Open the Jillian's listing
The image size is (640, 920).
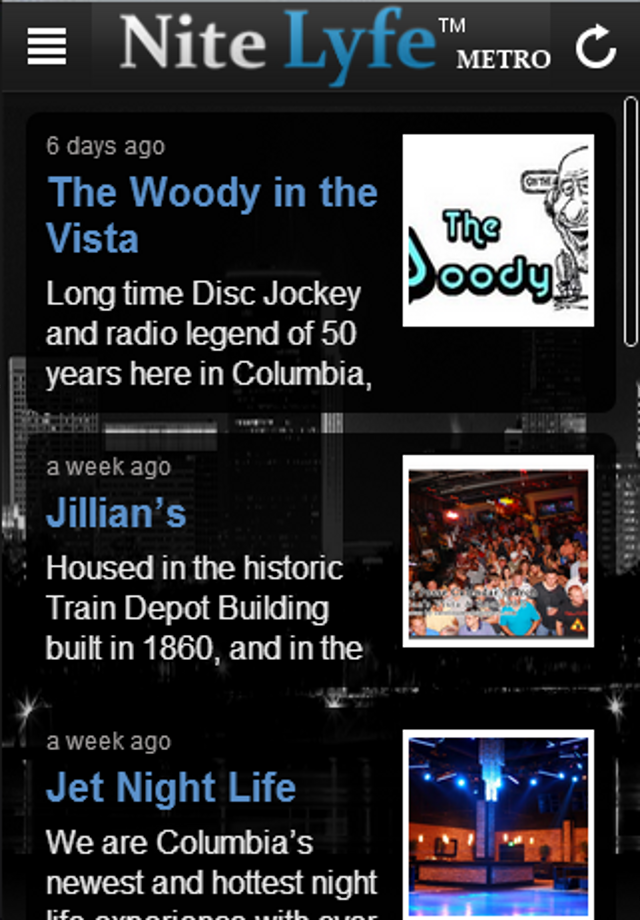pyautogui.click(x=116, y=513)
